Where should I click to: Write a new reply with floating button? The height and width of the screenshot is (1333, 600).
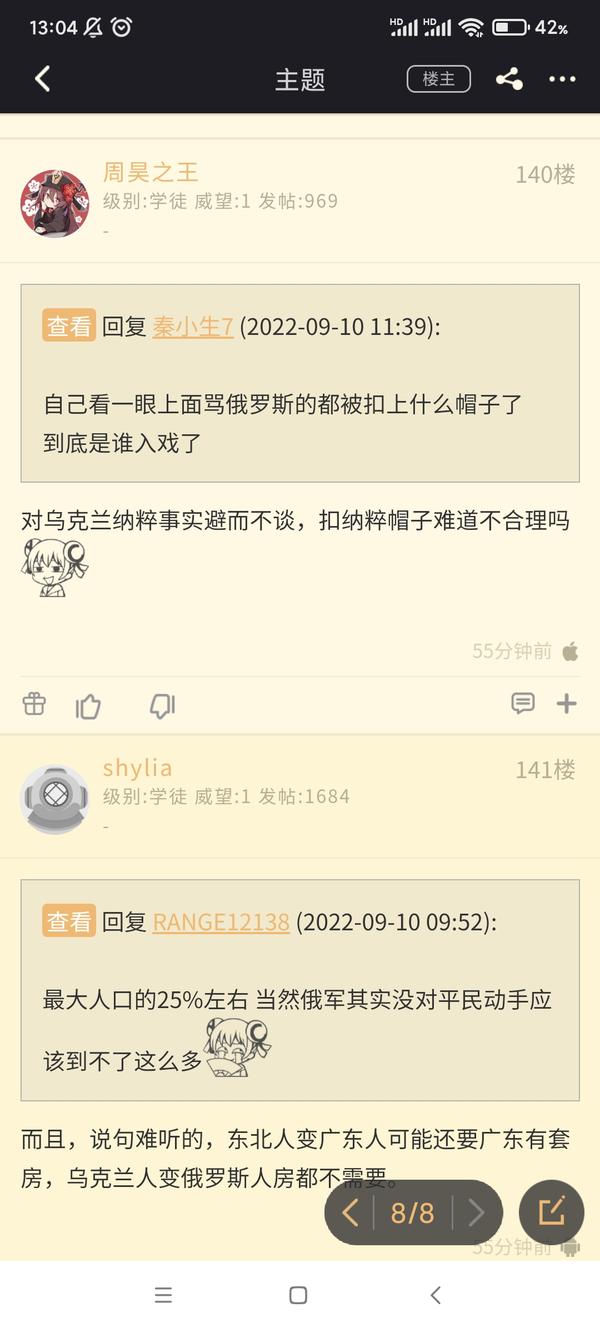pos(552,1212)
